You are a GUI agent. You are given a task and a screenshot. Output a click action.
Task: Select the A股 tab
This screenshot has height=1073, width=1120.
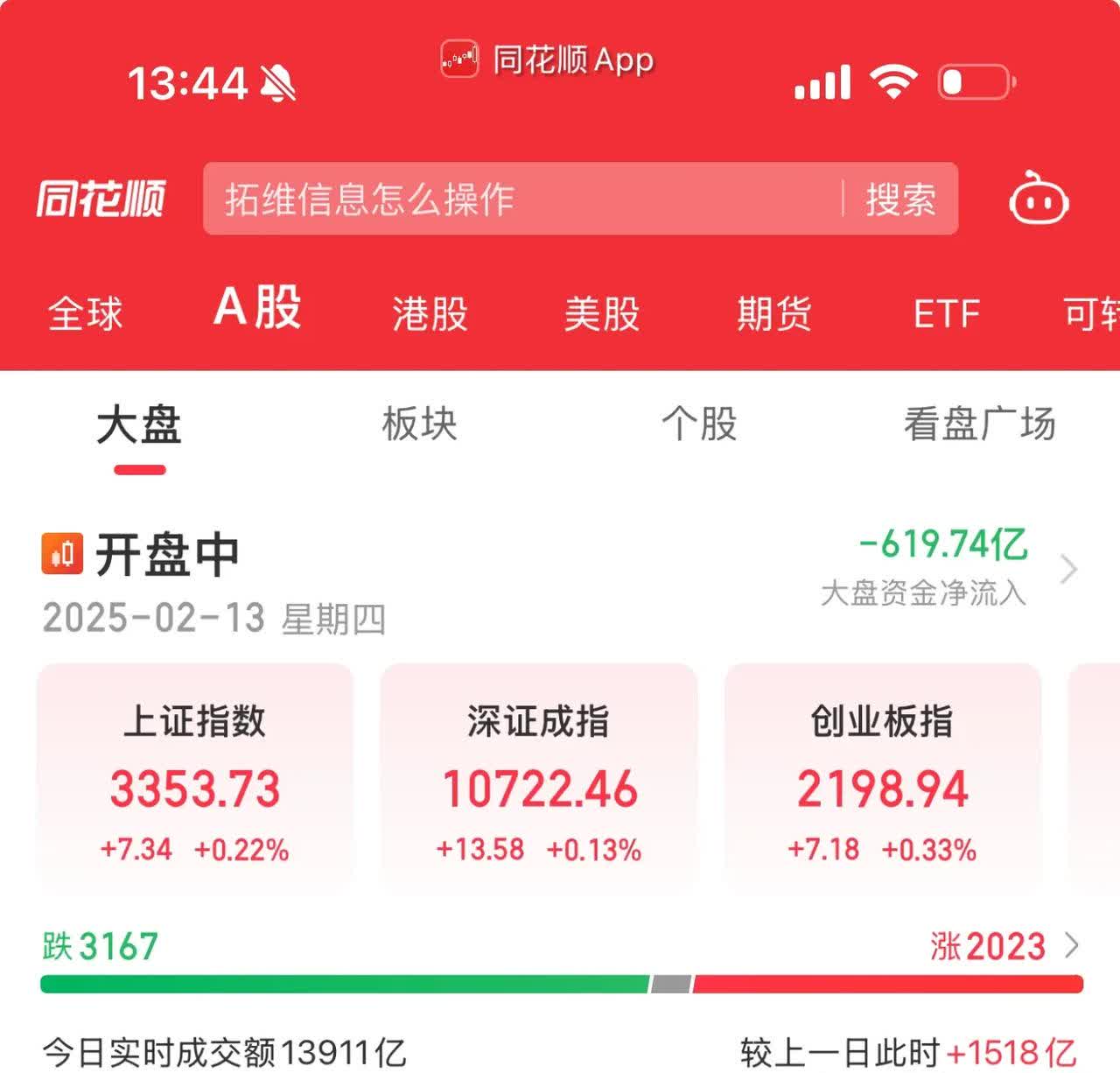coord(258,308)
